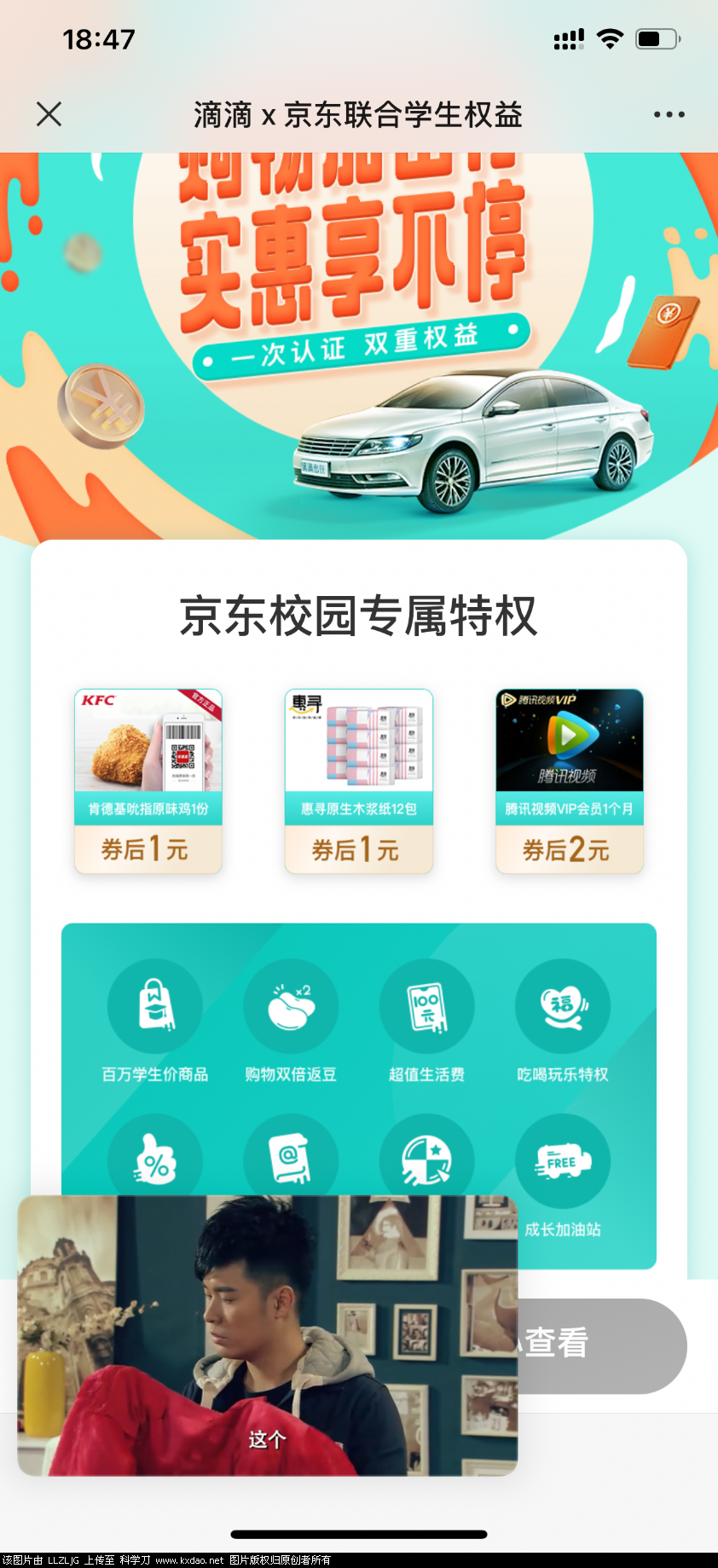Open the 肯德基吮指原味鸡 coupon card
718x1568 pixels.
(x=148, y=780)
